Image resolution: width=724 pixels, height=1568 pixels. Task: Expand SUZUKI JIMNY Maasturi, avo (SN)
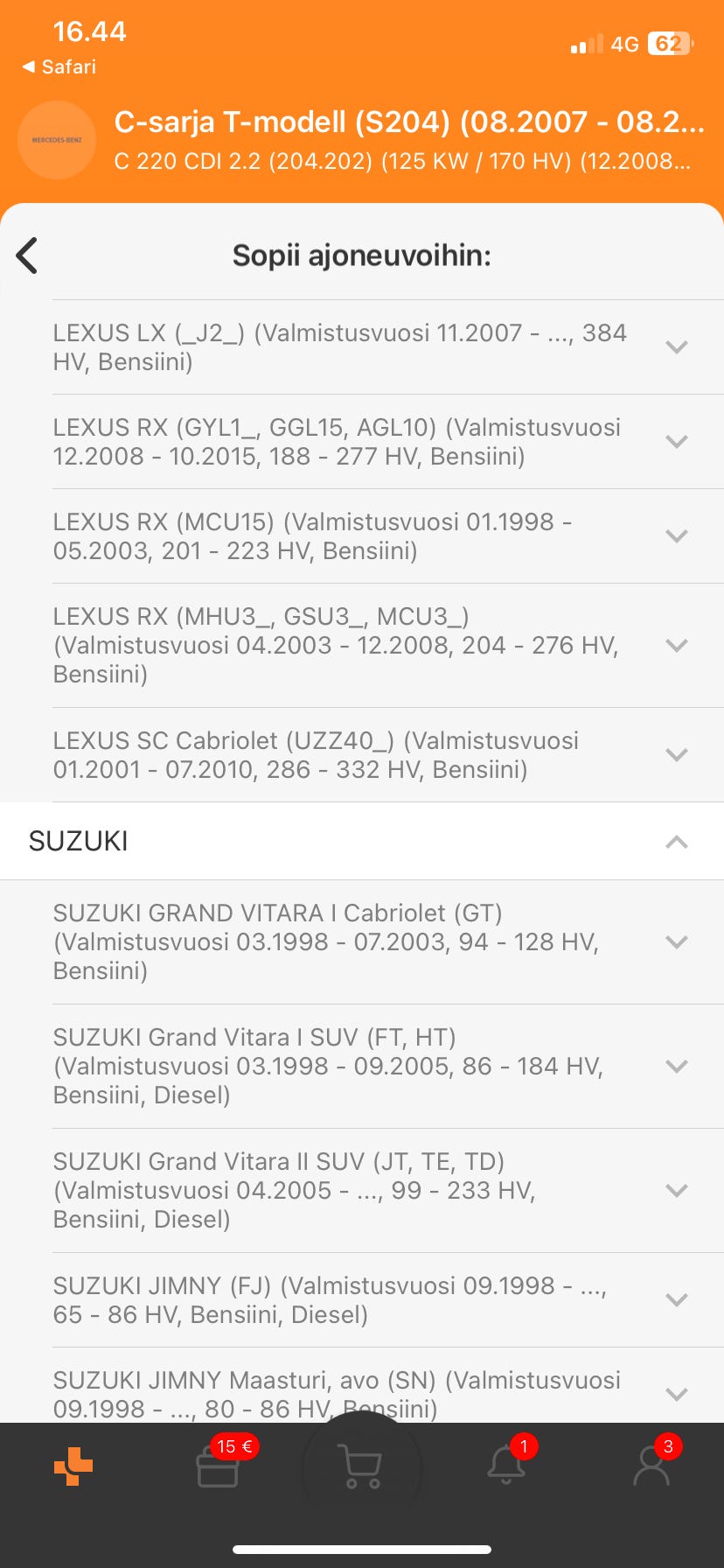coord(676,1393)
